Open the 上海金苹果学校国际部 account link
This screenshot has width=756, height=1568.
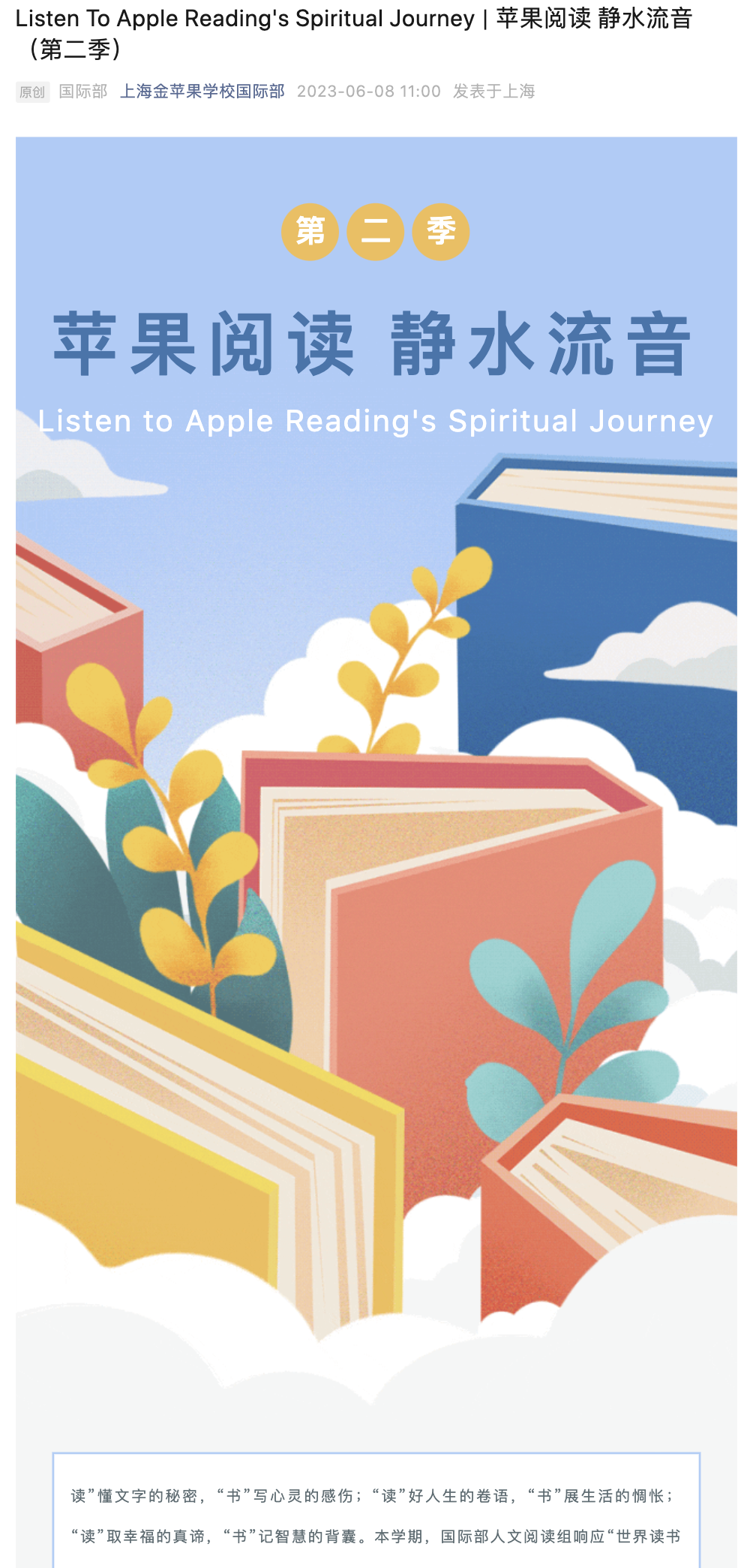click(x=202, y=92)
